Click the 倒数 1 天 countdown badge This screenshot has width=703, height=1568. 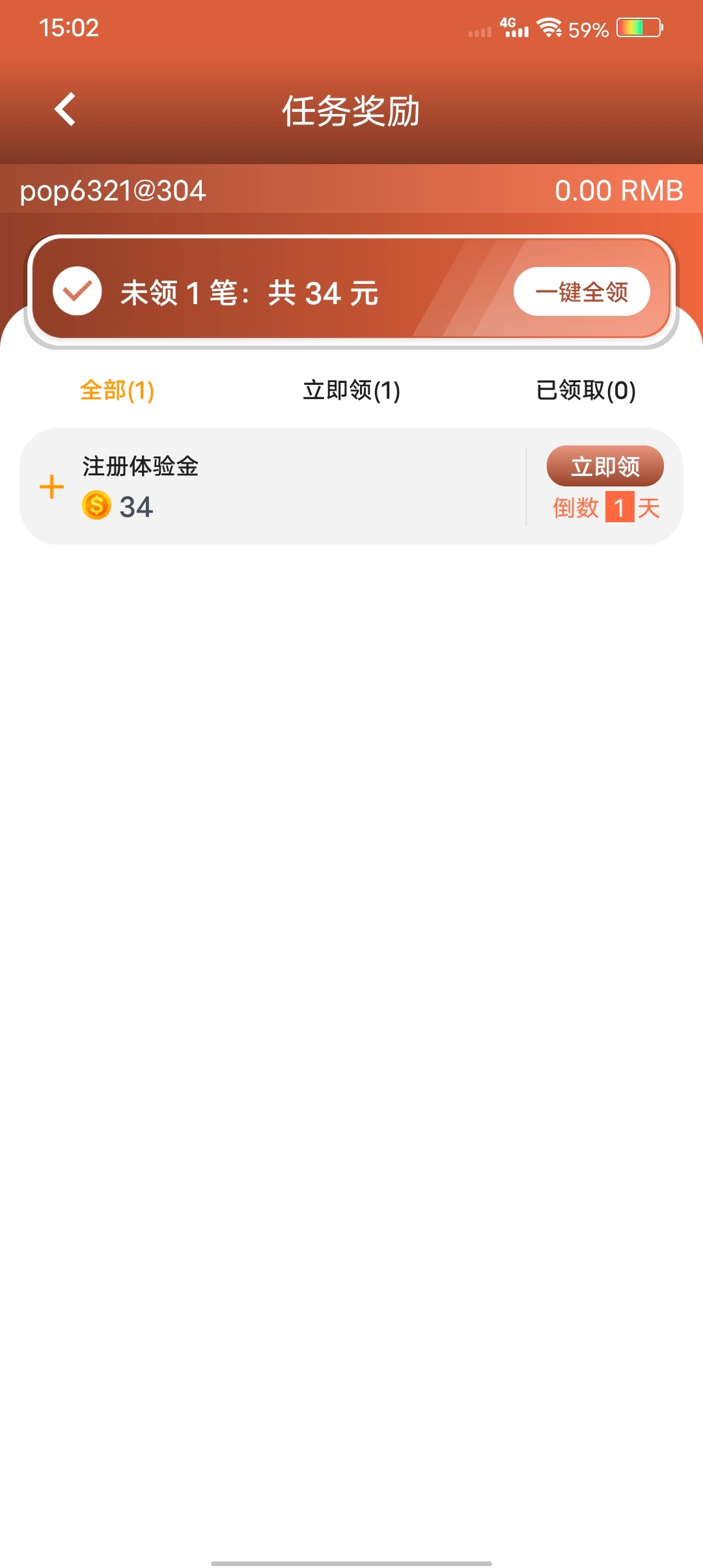605,509
